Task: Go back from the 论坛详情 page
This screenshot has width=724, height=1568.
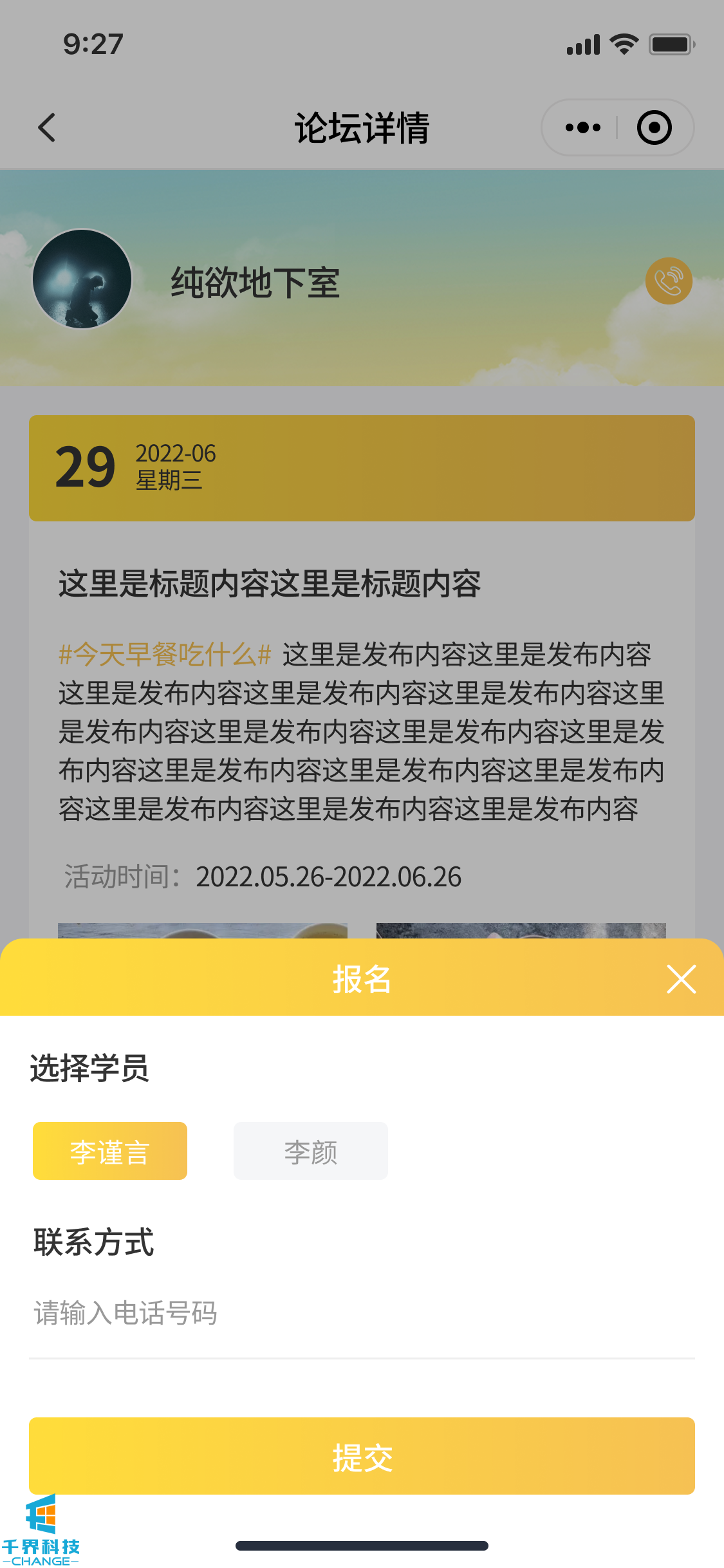Action: tap(46, 127)
